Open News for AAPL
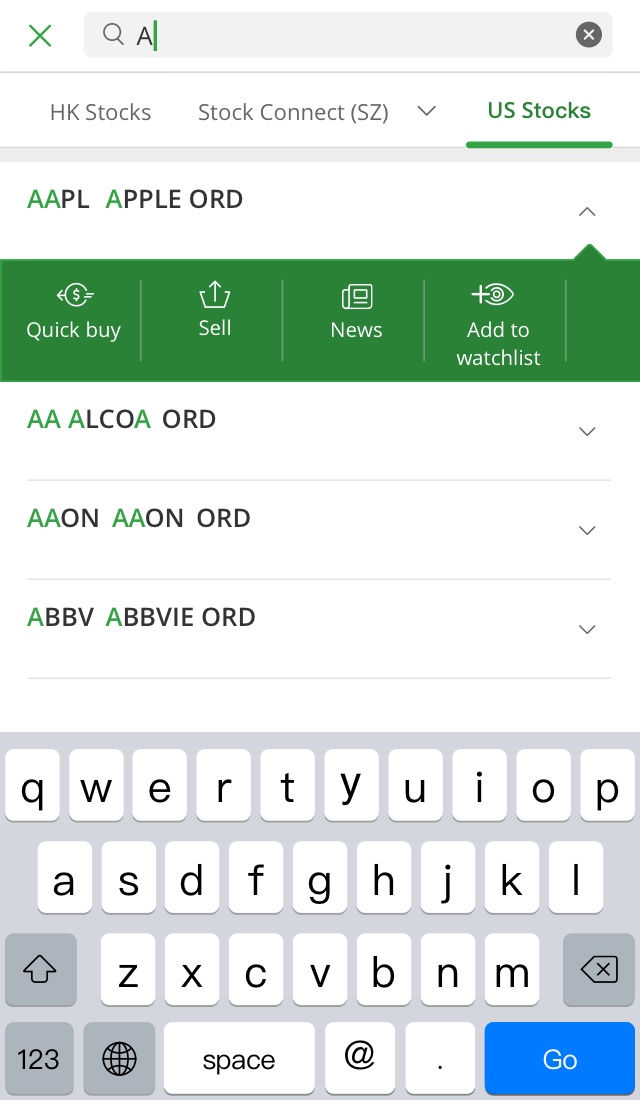This screenshot has height=1100, width=640. (356, 312)
